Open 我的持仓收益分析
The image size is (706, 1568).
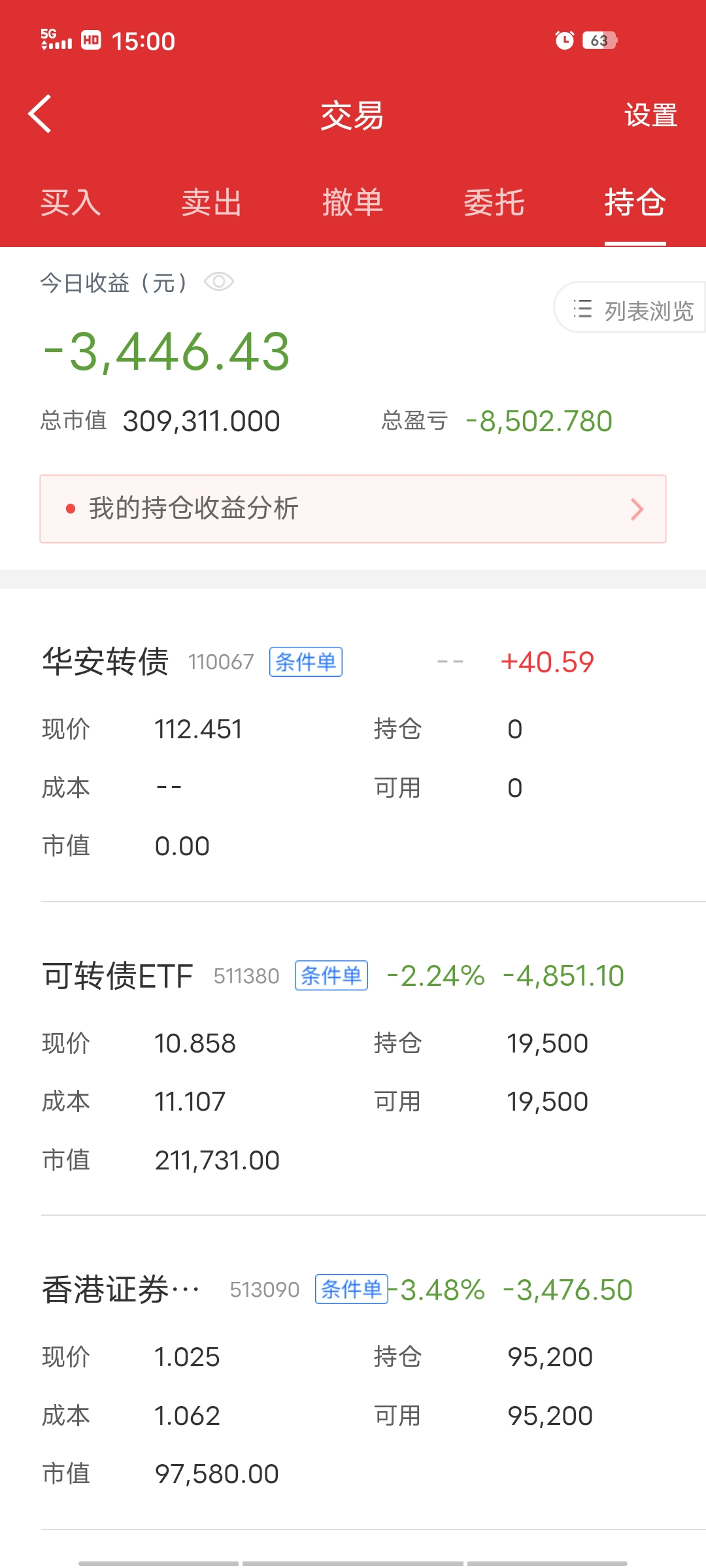click(353, 509)
